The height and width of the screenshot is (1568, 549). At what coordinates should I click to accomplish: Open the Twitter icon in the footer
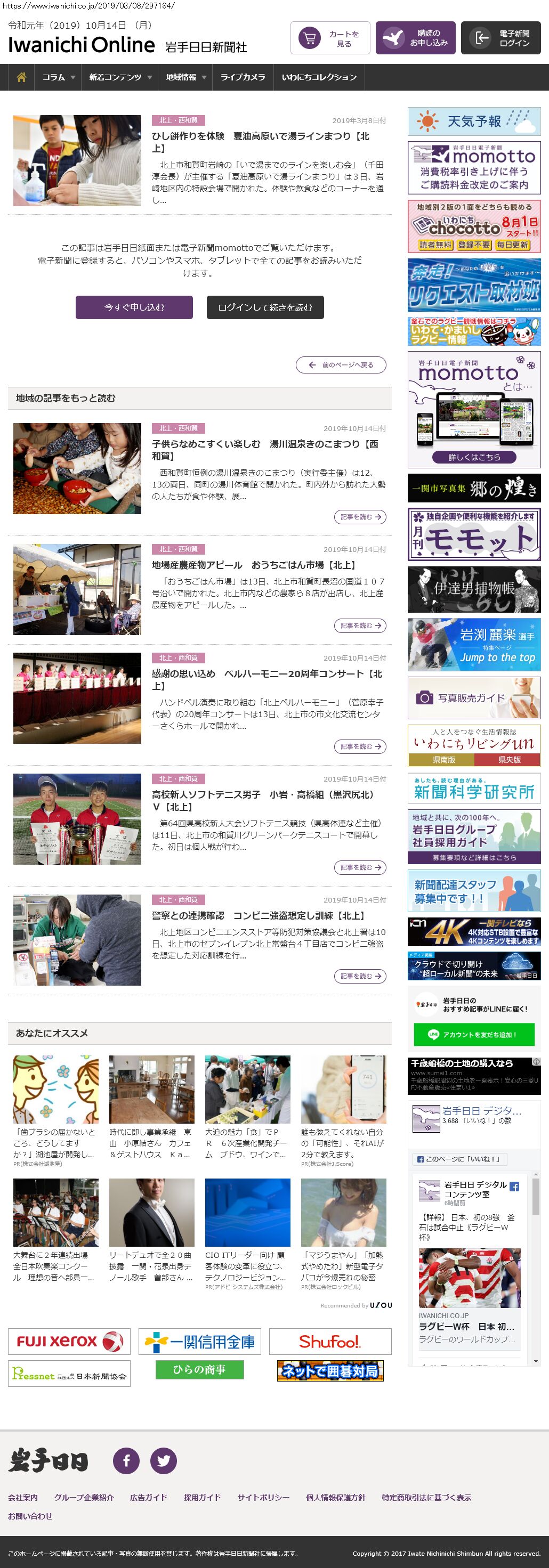pos(164,1460)
